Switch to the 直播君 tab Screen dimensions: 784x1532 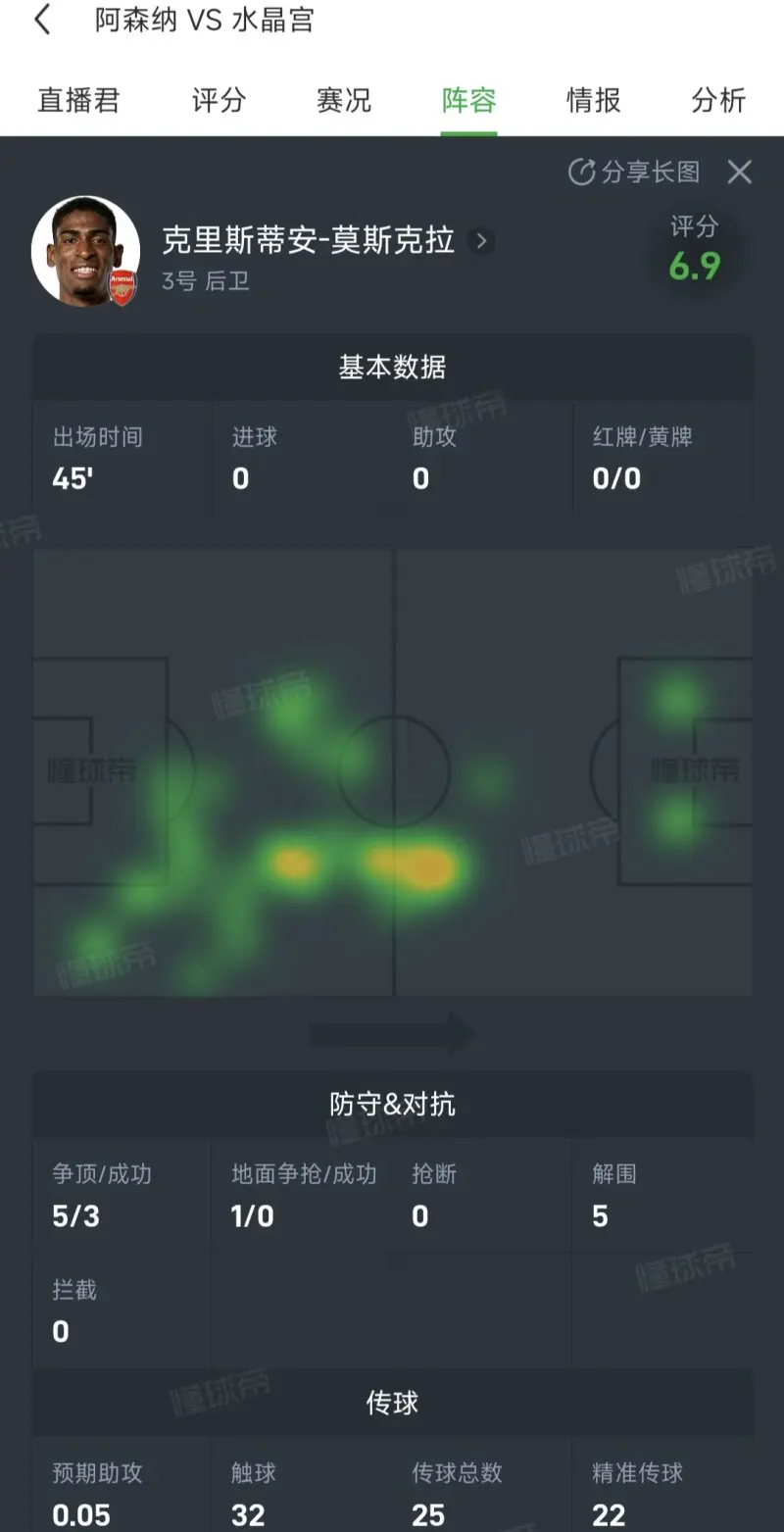(78, 100)
